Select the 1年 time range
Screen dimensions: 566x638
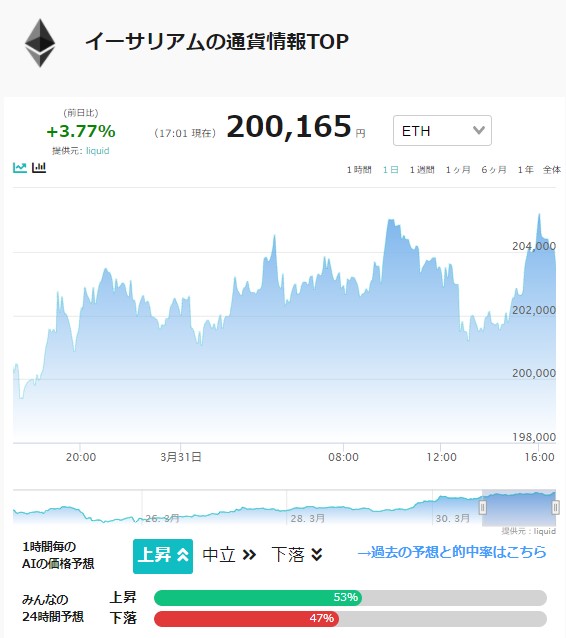pos(525,170)
